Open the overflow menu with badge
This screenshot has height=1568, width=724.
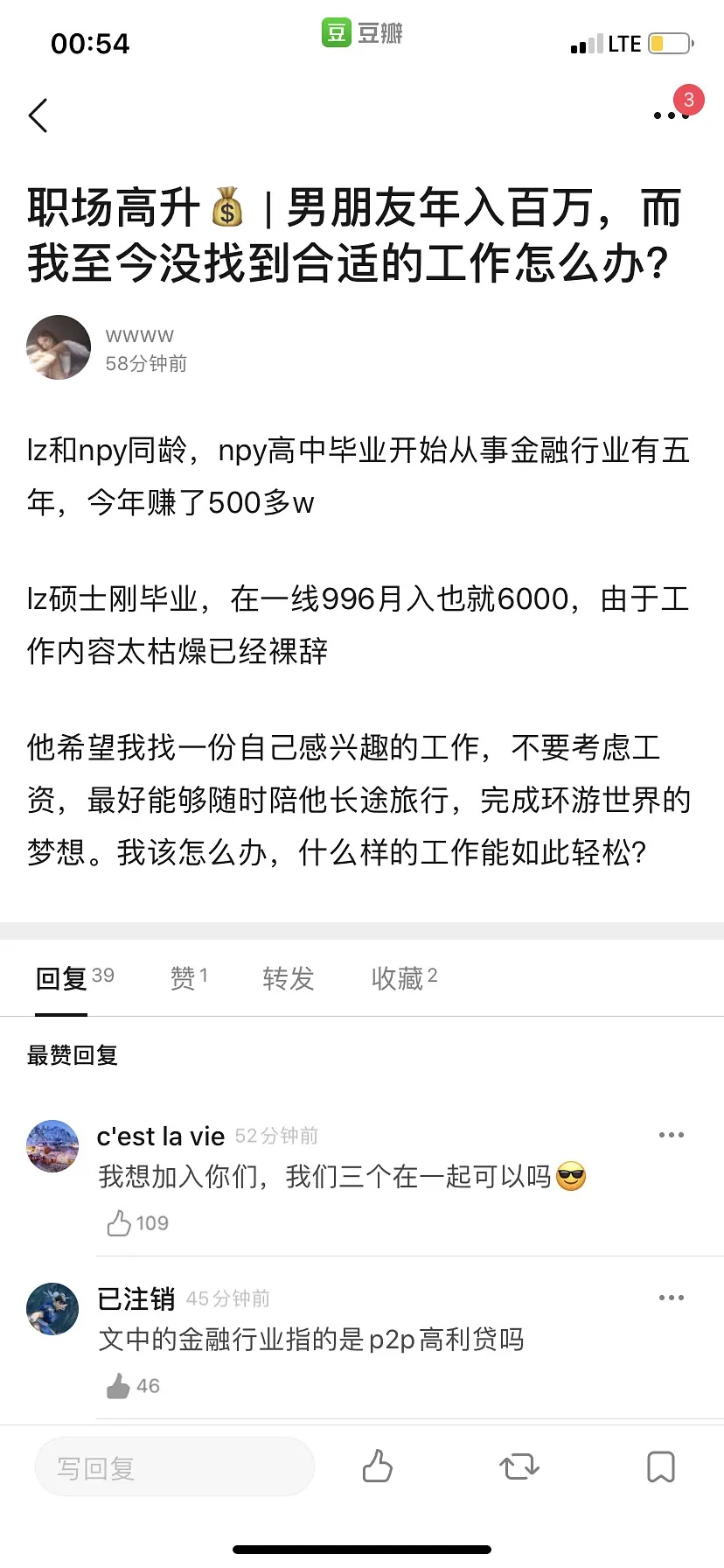[672, 114]
